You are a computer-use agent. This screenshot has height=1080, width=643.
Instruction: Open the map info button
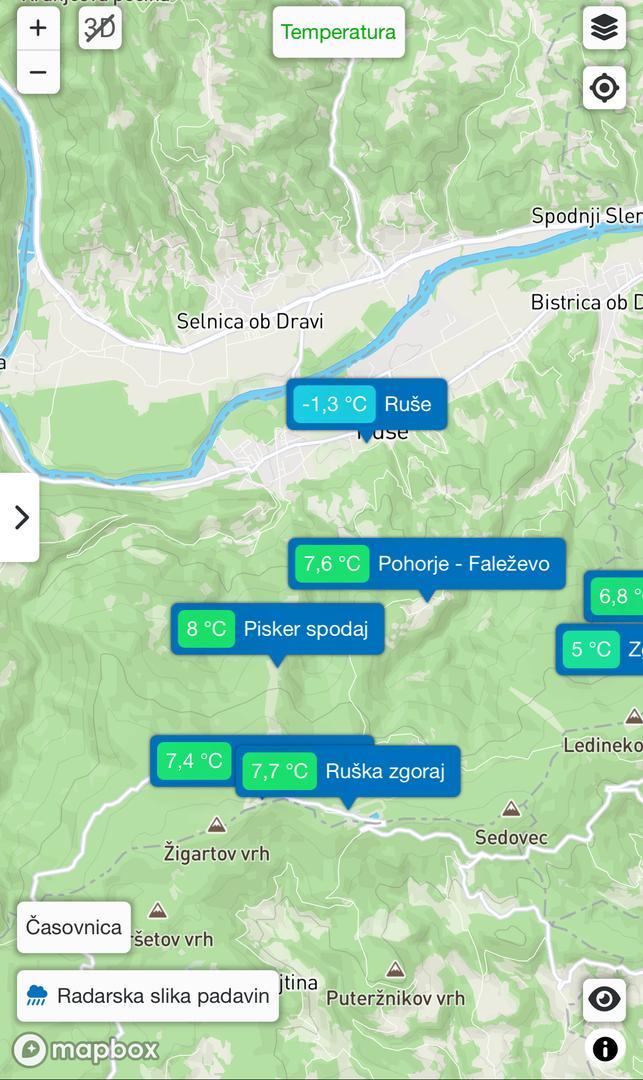click(x=604, y=1049)
